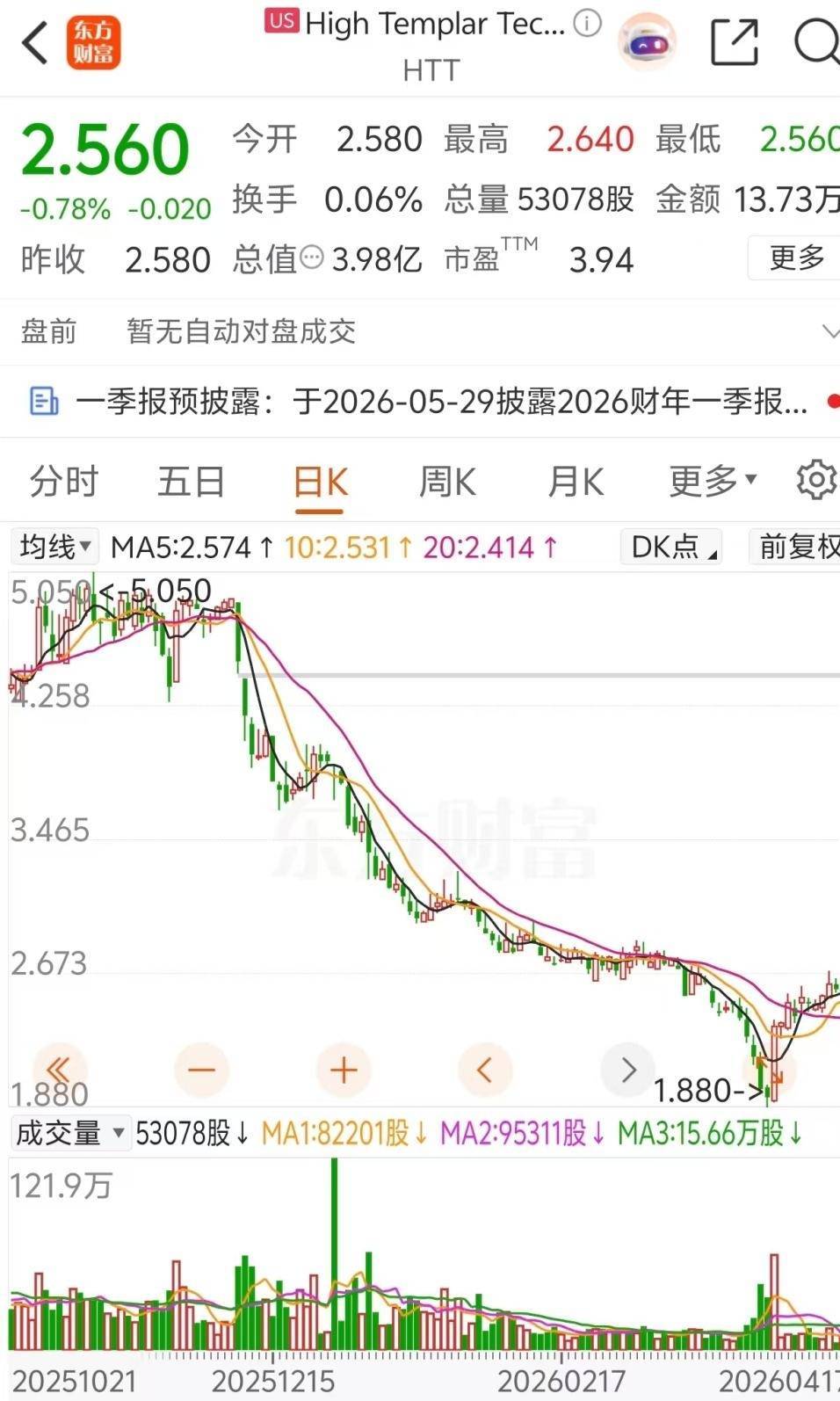Open the 一季报预披露 announcement
The height and width of the screenshot is (1401, 840).
(439, 402)
